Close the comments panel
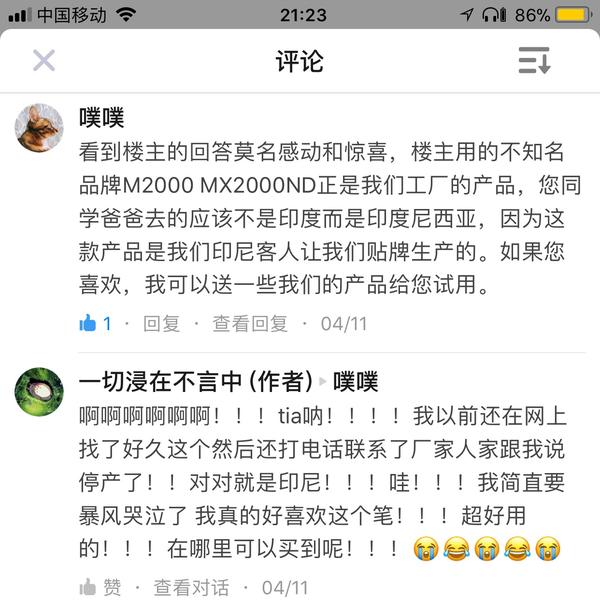600x614 pixels. [x=44, y=61]
